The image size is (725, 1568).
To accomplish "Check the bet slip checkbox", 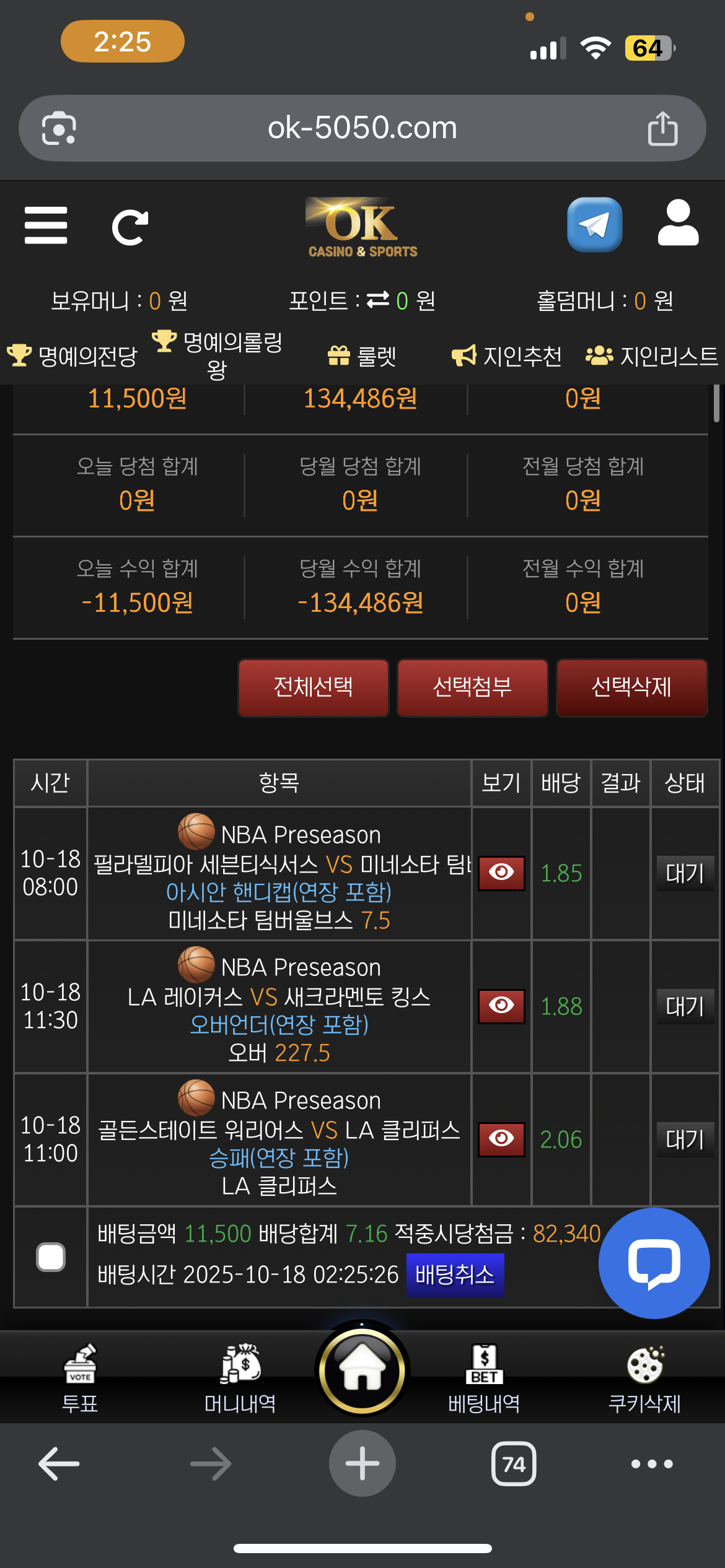I will [x=51, y=1257].
